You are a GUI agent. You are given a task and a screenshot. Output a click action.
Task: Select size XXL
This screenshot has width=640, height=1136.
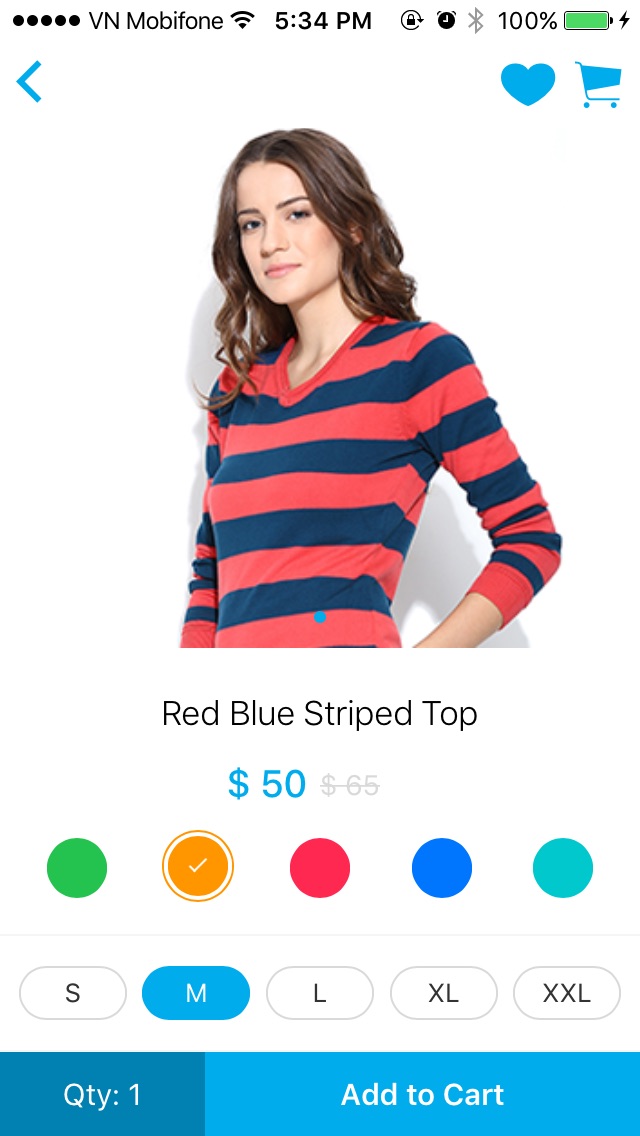pos(567,993)
